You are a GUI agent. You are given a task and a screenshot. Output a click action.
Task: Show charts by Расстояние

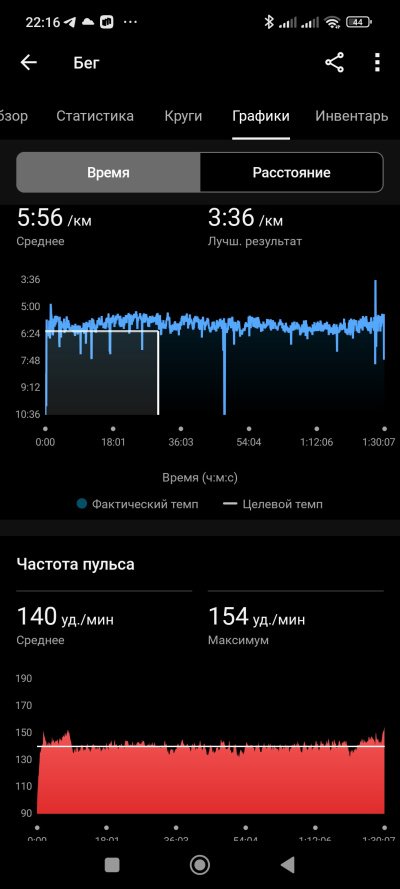pyautogui.click(x=292, y=172)
